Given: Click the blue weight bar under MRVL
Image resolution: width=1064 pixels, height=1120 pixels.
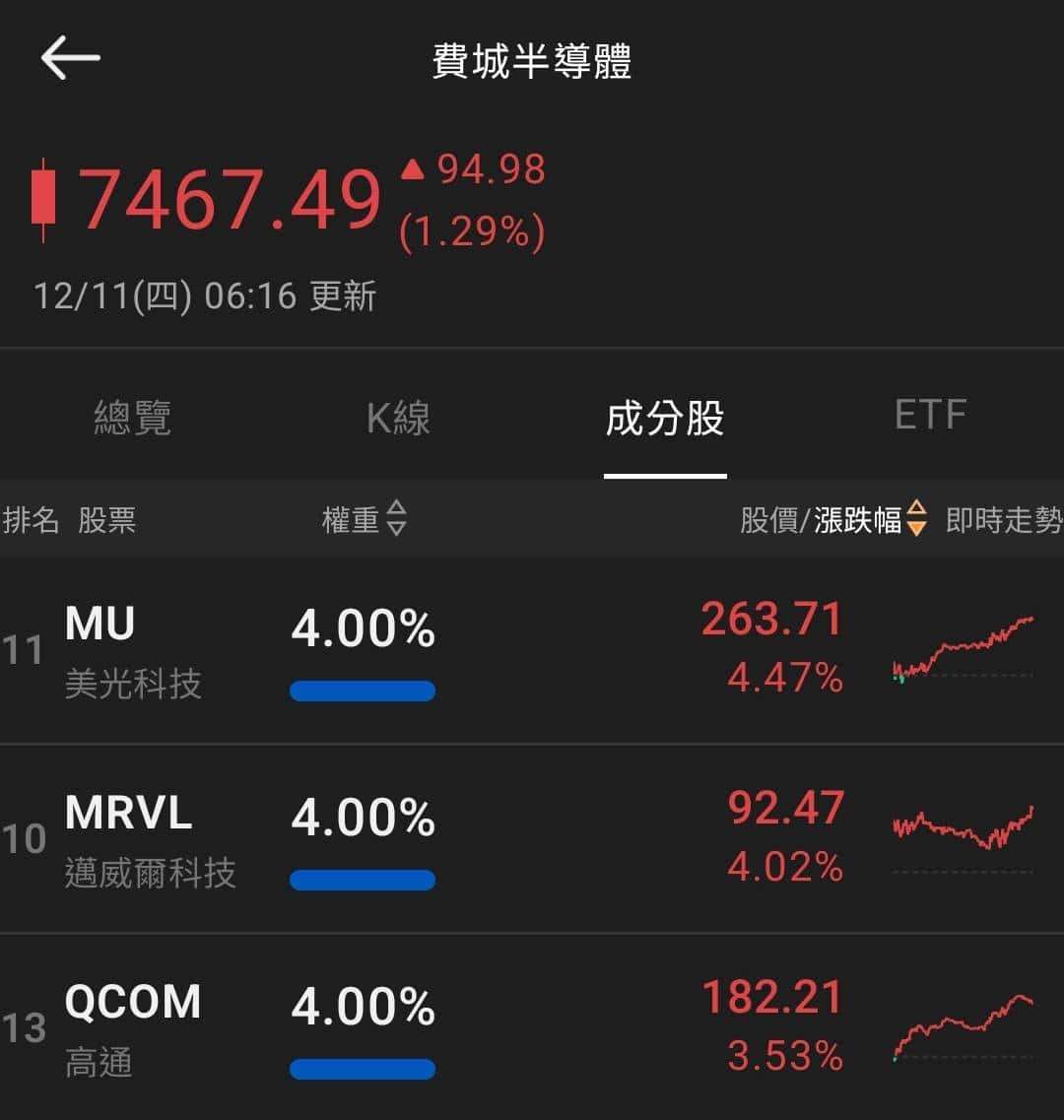Looking at the screenshot, I should pos(362,879).
